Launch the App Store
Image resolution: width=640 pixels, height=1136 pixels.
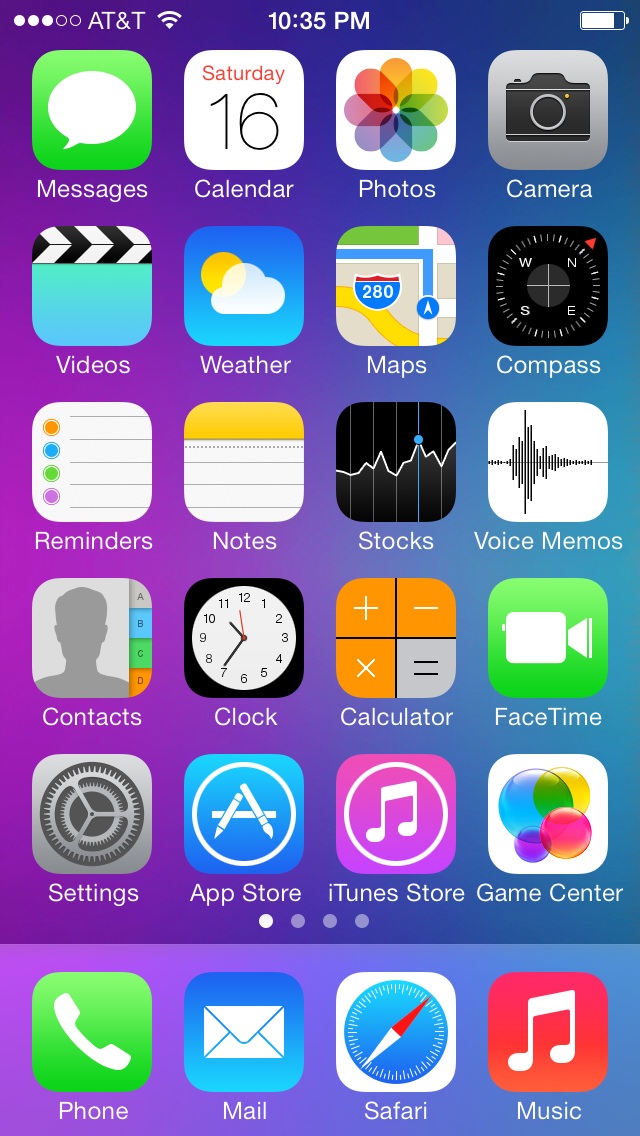tap(244, 814)
